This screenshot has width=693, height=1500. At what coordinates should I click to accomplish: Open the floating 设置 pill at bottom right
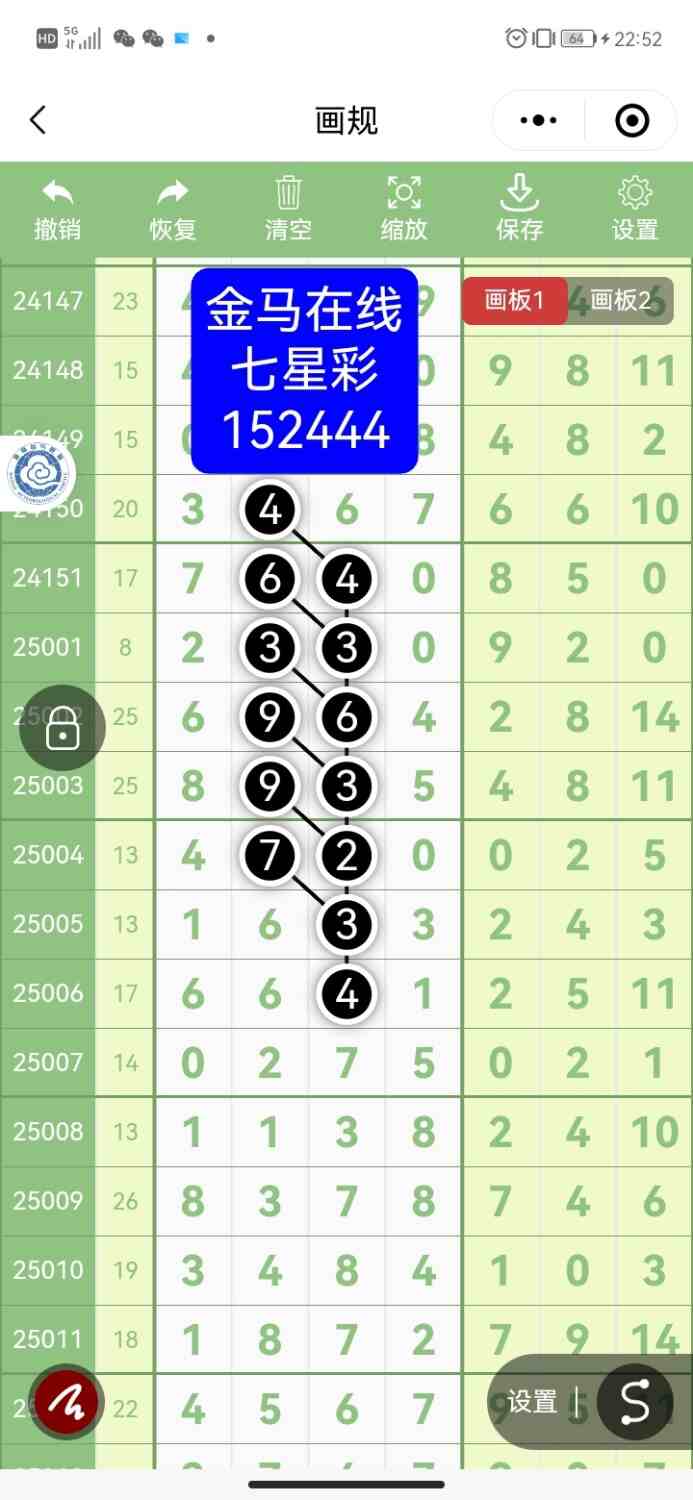tap(532, 1402)
